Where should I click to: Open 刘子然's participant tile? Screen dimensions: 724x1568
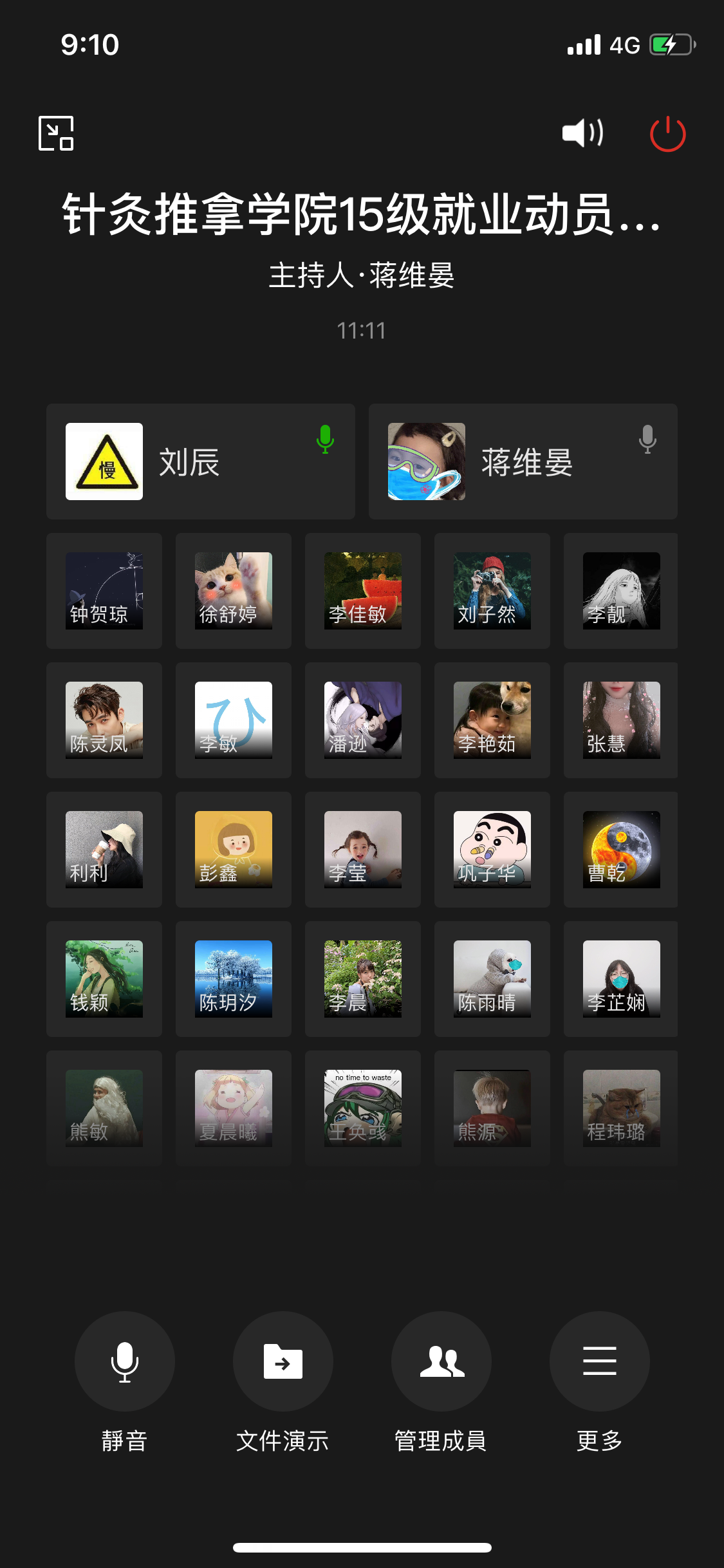pyautogui.click(x=492, y=590)
